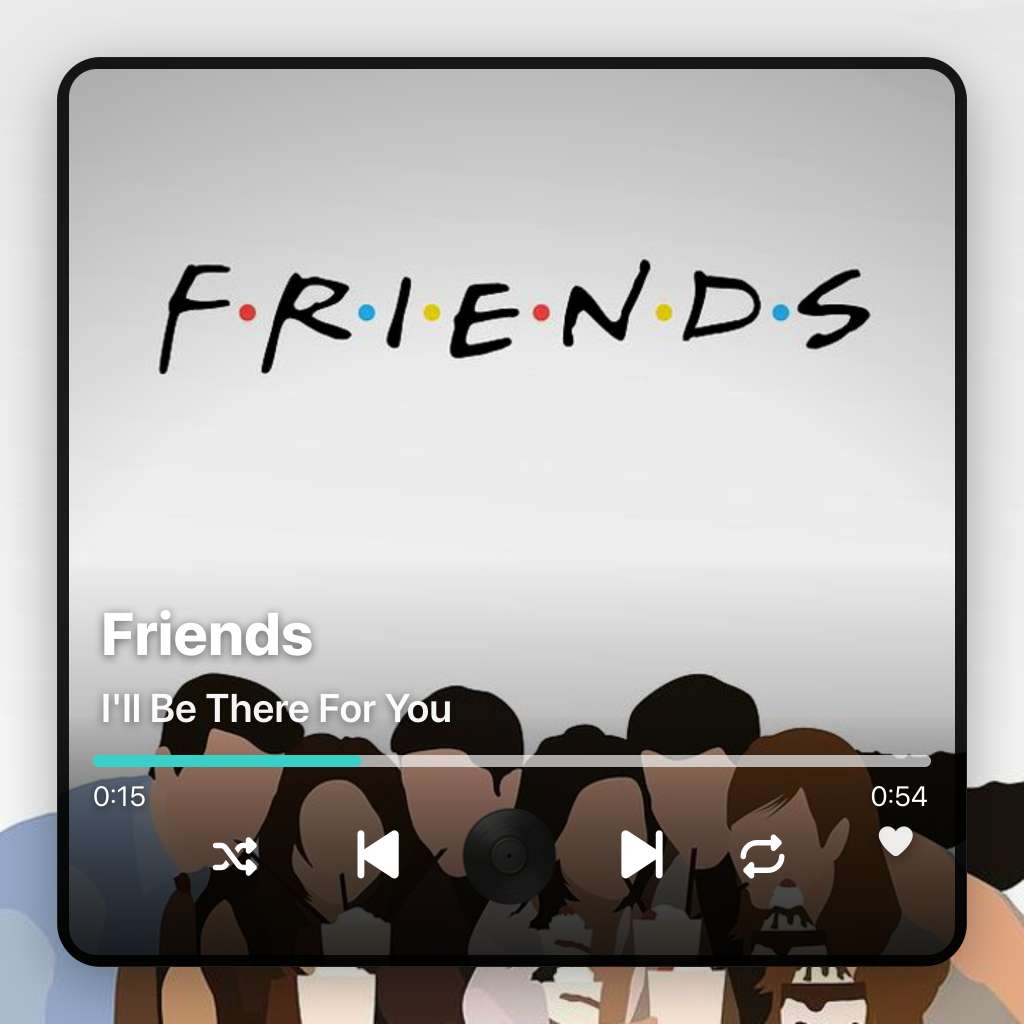Skip to the next track
The height and width of the screenshot is (1024, 1024).
(641, 855)
